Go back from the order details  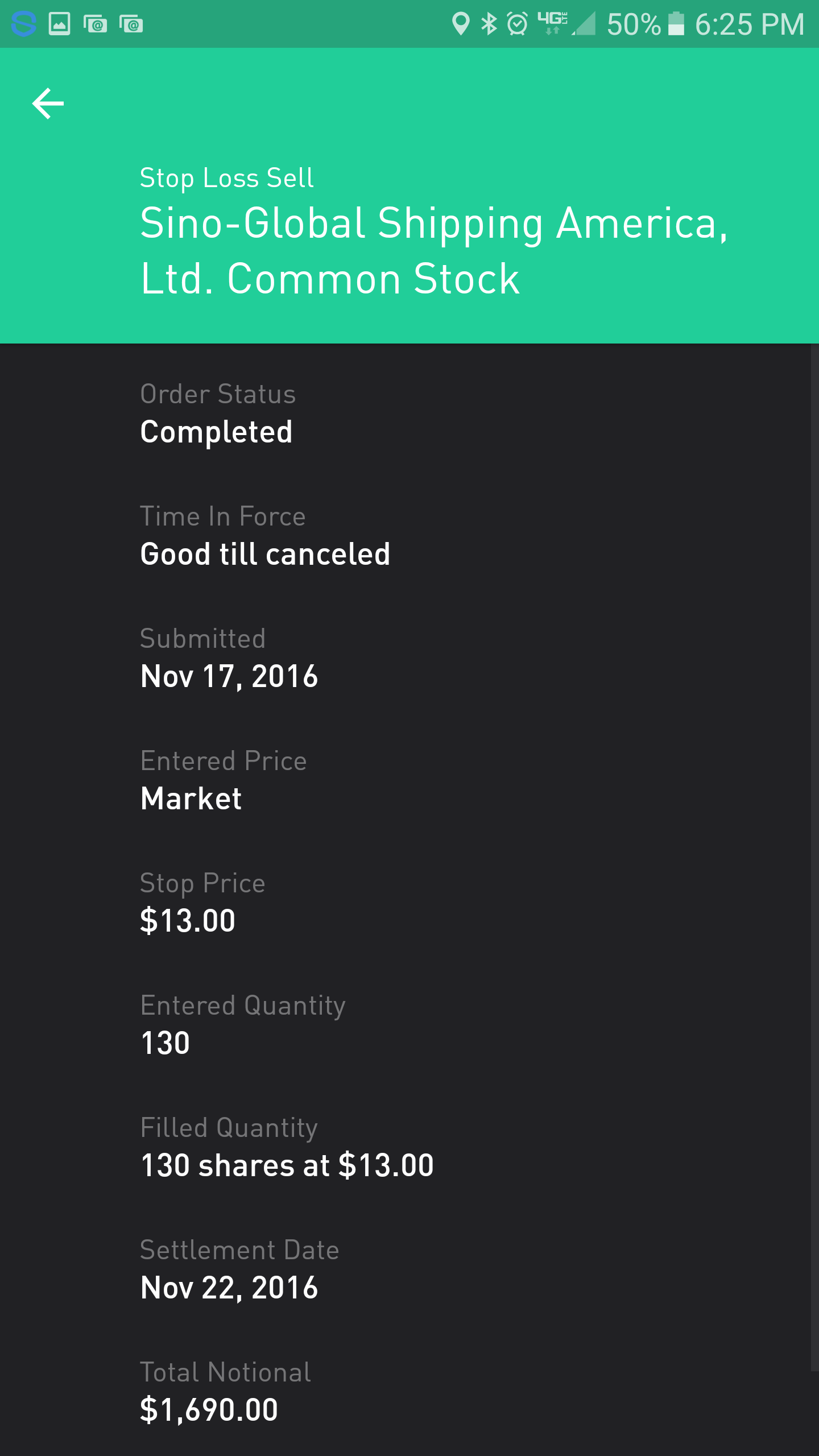tap(48, 104)
